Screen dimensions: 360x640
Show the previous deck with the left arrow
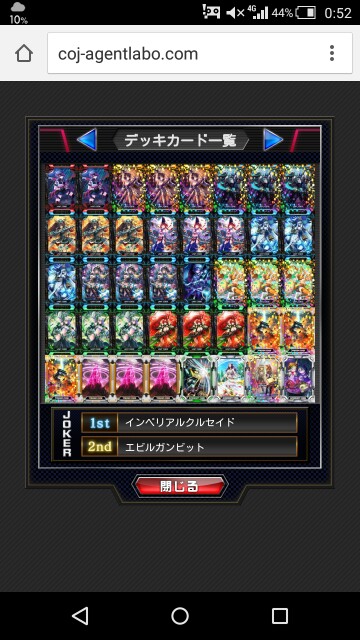87,140
